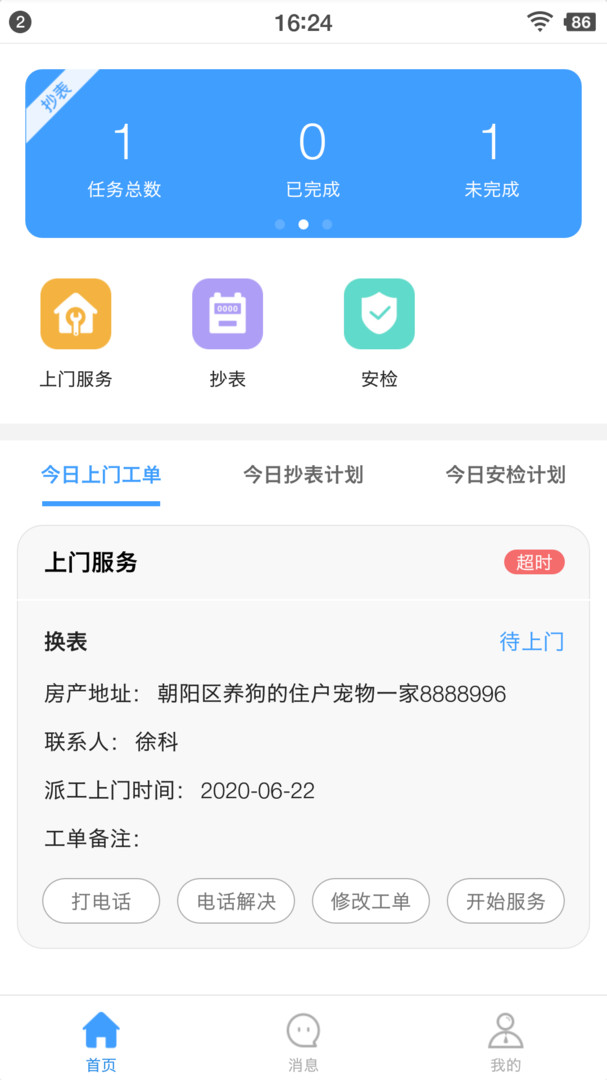Image resolution: width=607 pixels, height=1080 pixels.
Task: Switch to the 我的 tab
Action: pyautogui.click(x=505, y=1040)
